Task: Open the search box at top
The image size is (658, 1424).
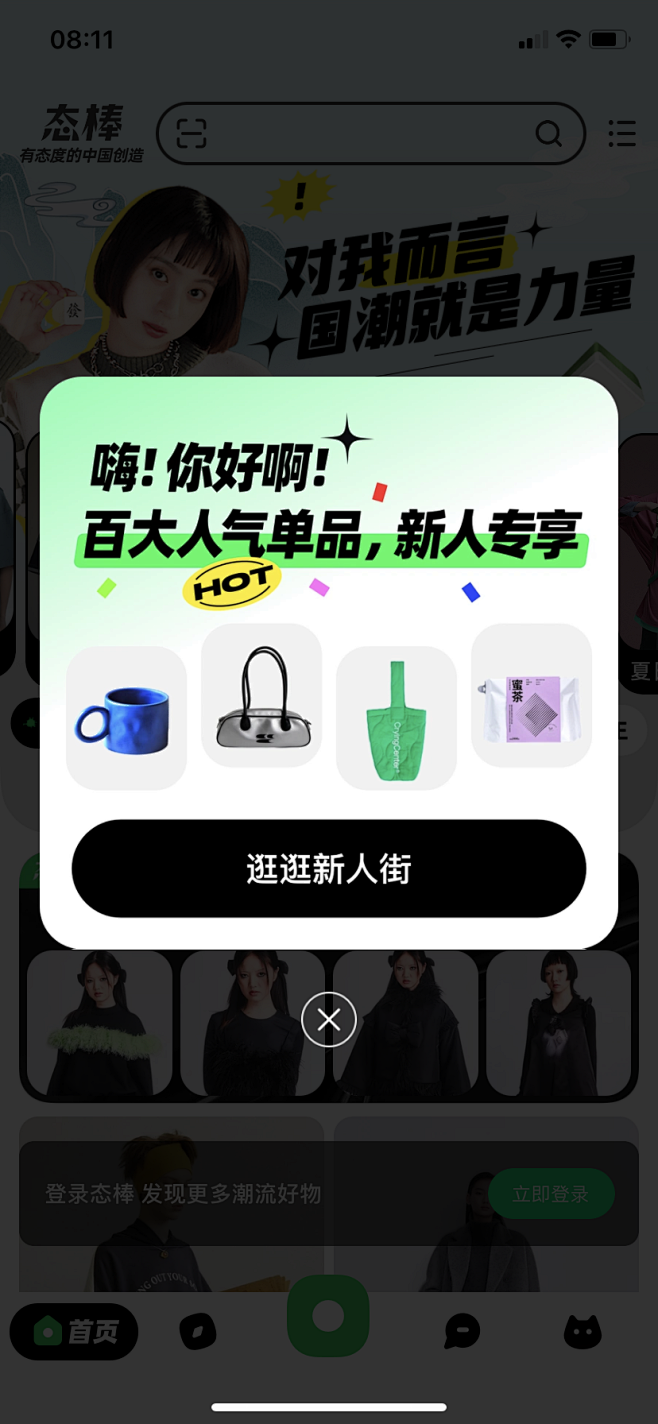Action: click(x=371, y=133)
